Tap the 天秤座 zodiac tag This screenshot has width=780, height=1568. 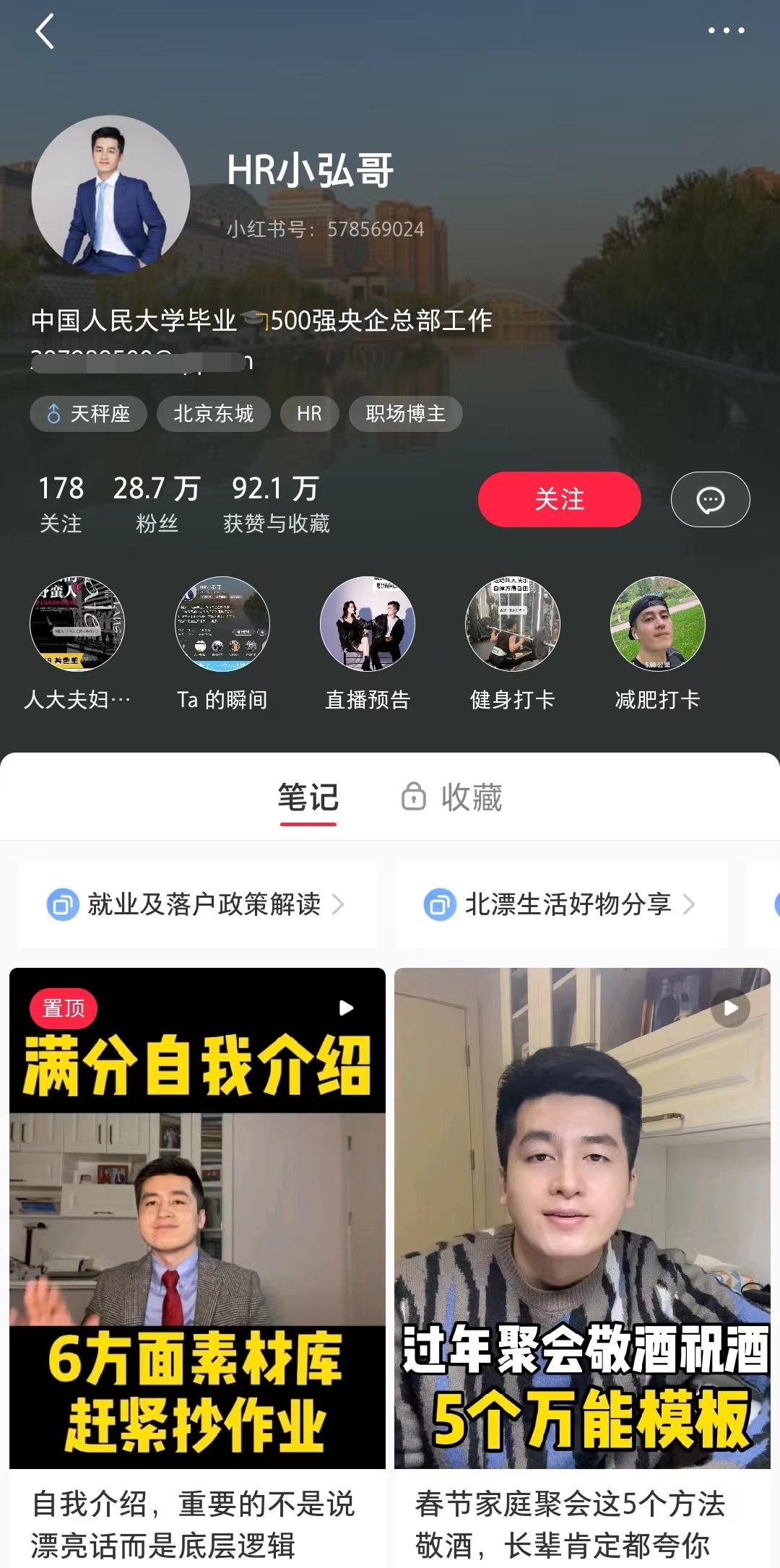click(89, 413)
